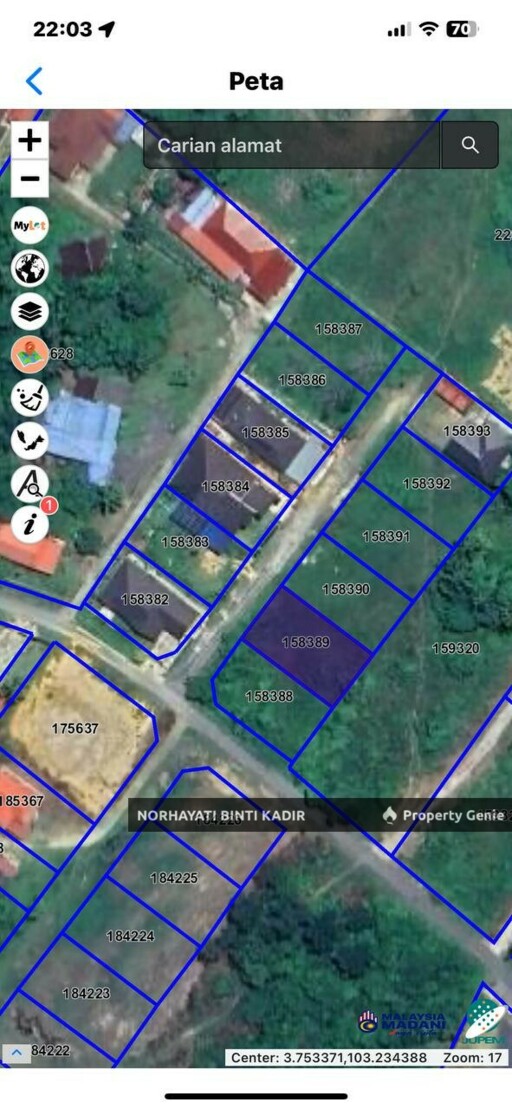Open the MyLot button
This screenshot has height=1109, width=512.
30,226
